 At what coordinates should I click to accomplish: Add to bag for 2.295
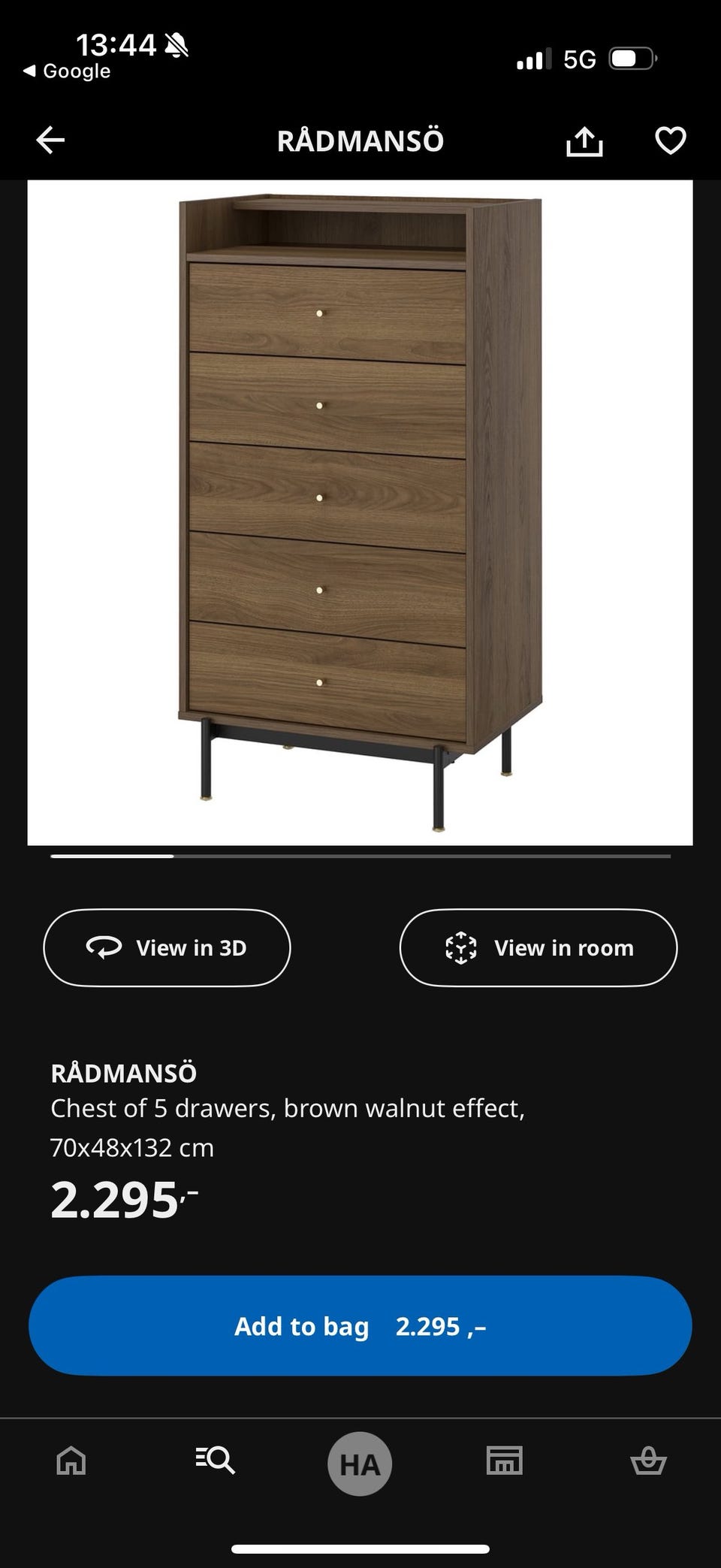tap(360, 1326)
